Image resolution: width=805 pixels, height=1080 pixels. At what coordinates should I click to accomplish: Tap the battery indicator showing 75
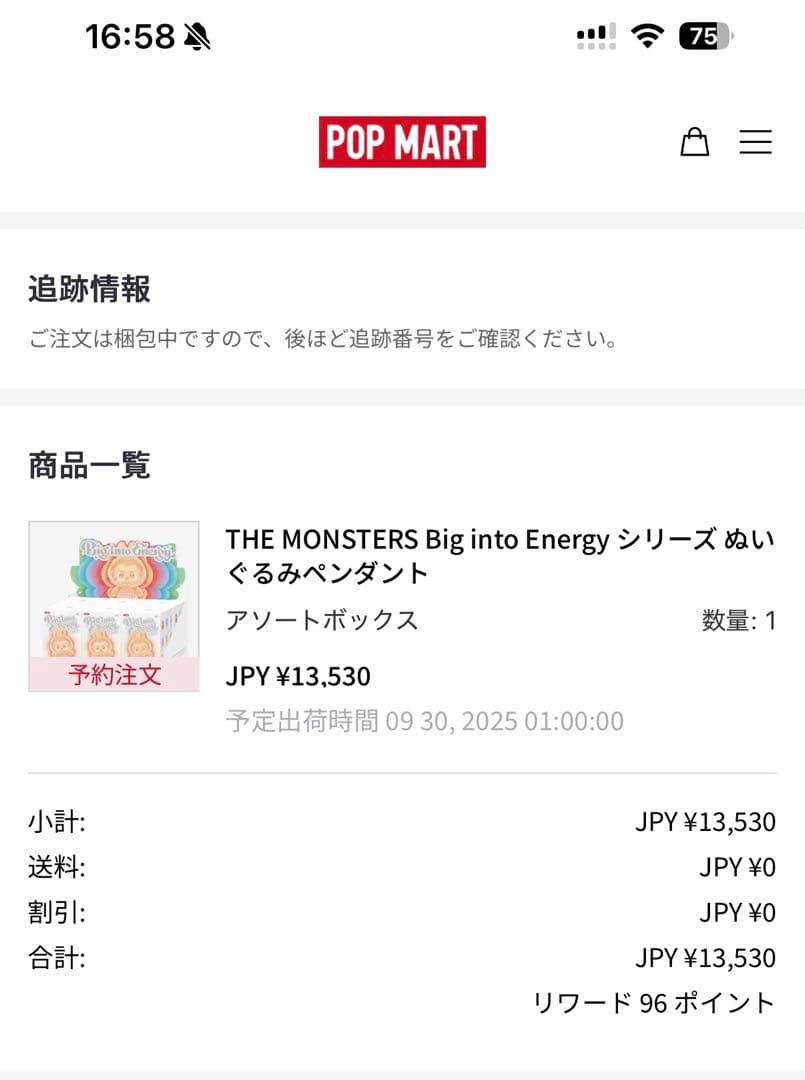(x=705, y=33)
